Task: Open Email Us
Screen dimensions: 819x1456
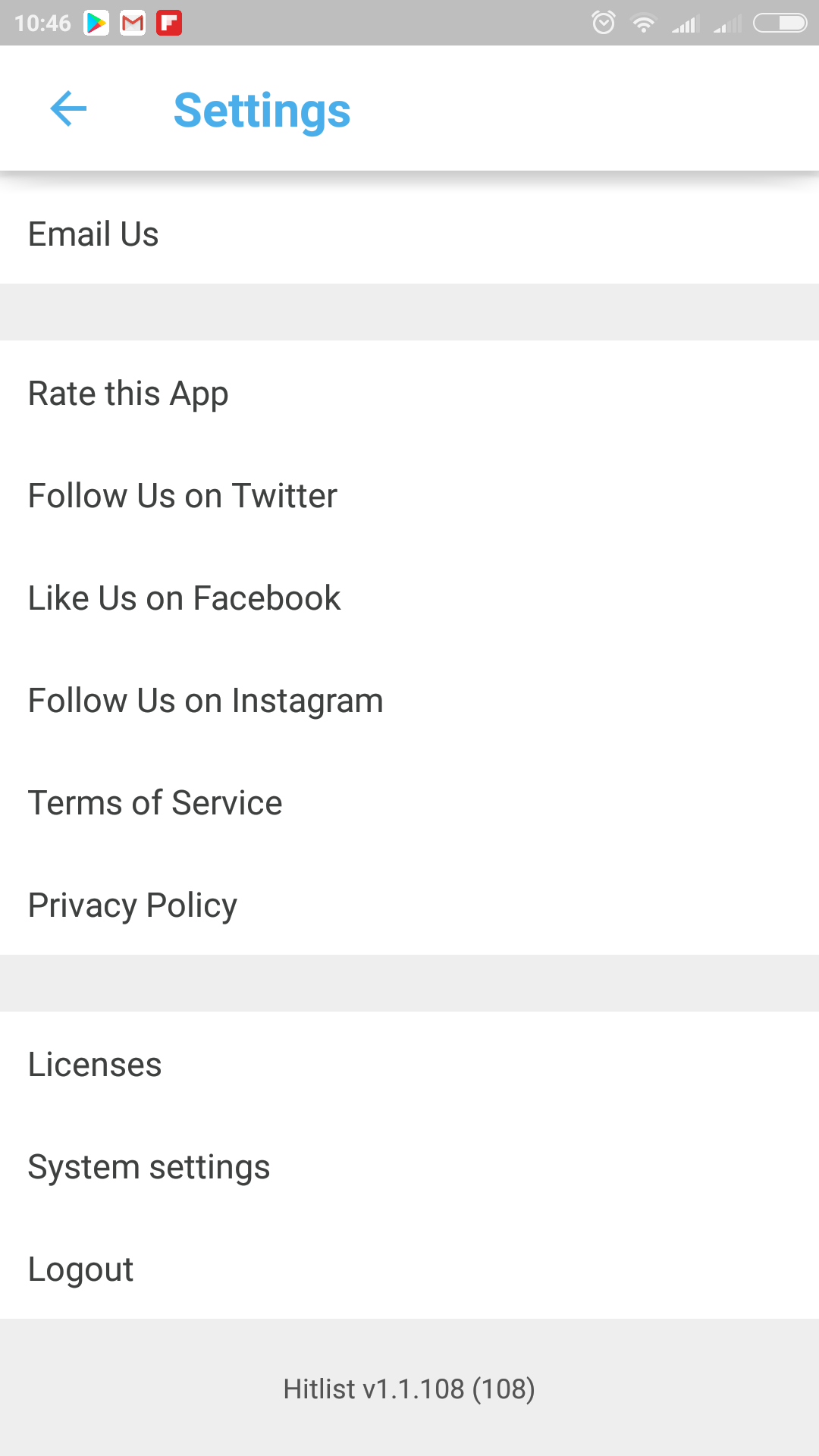Action: [x=409, y=234]
